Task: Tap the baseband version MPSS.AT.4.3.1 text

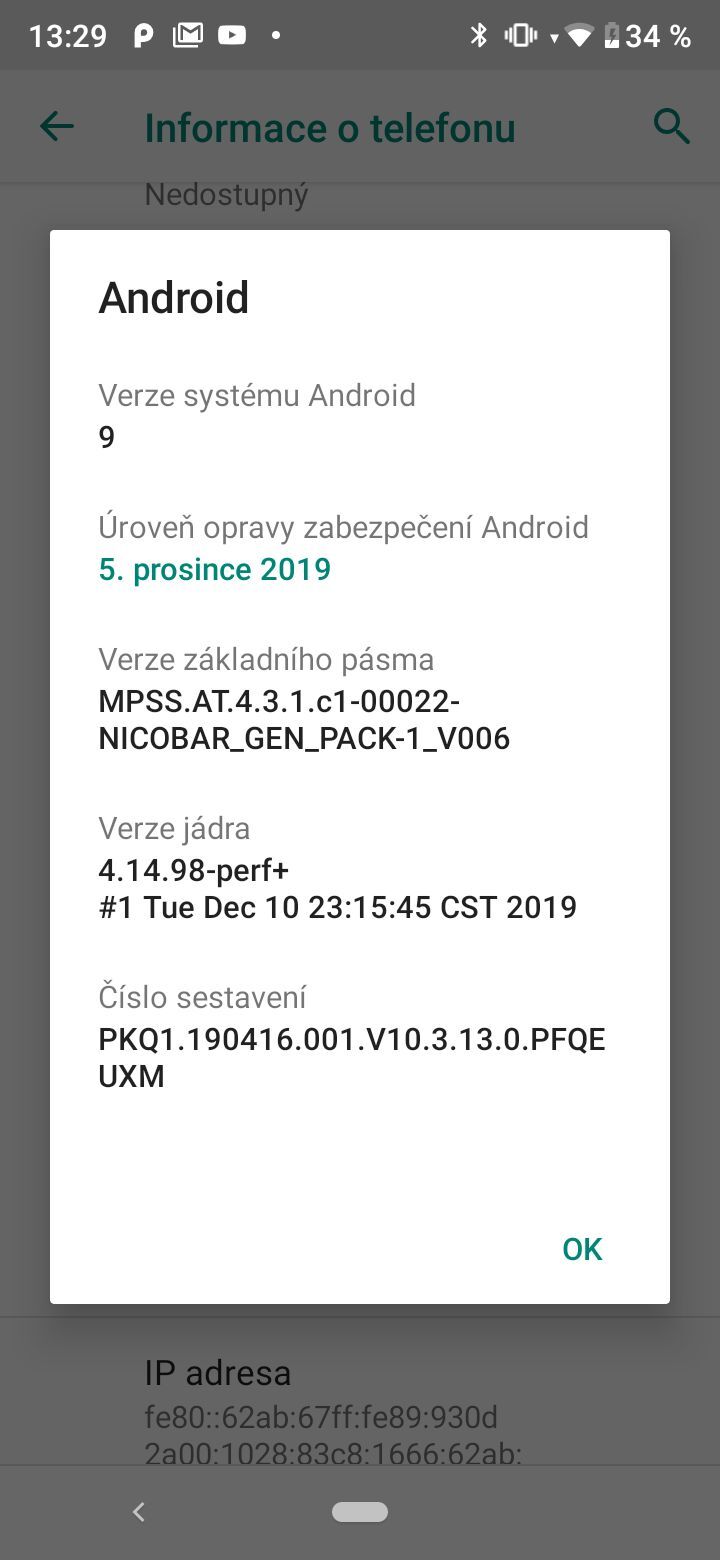Action: click(x=304, y=719)
